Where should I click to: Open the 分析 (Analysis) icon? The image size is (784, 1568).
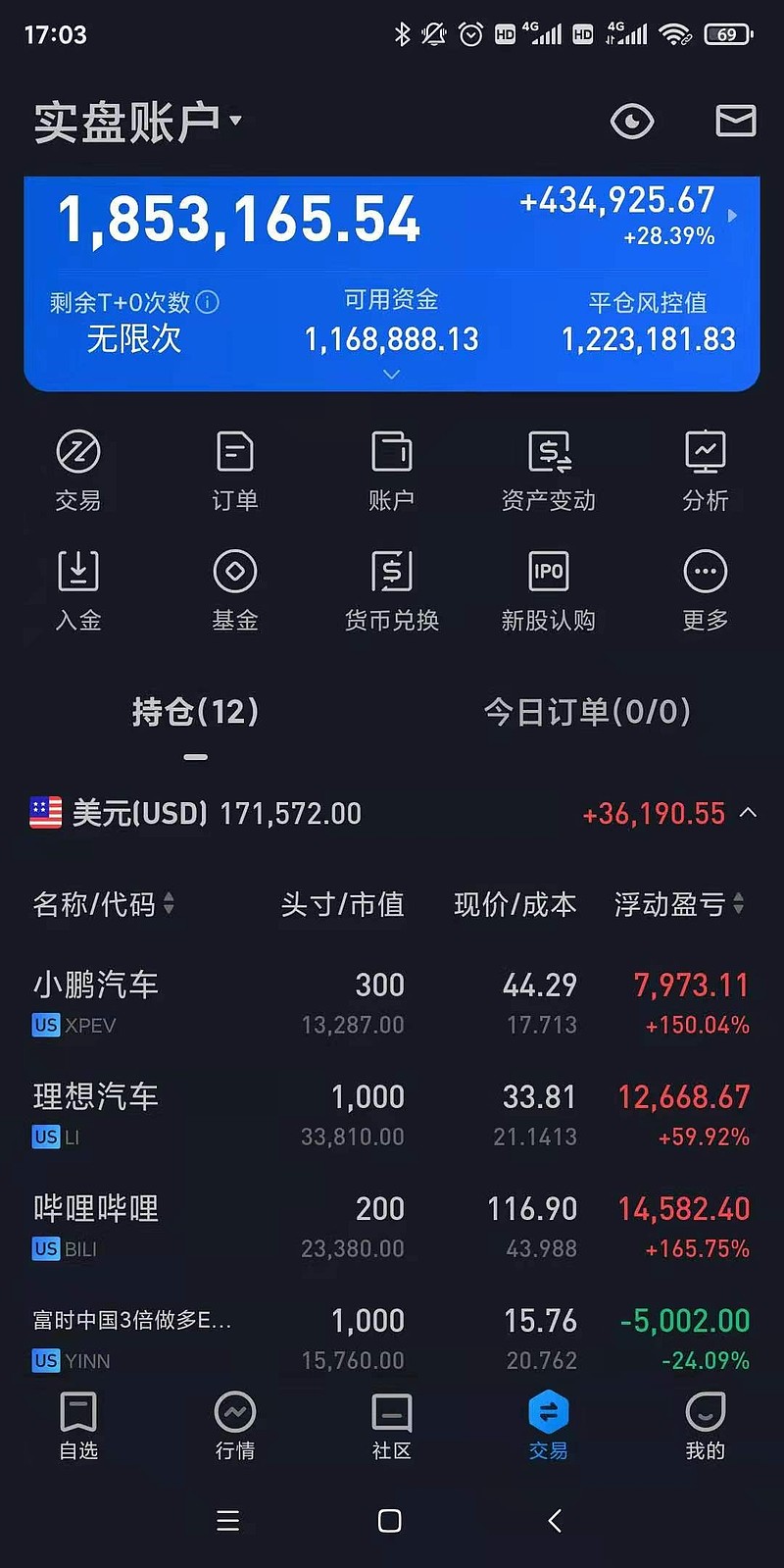[706, 471]
